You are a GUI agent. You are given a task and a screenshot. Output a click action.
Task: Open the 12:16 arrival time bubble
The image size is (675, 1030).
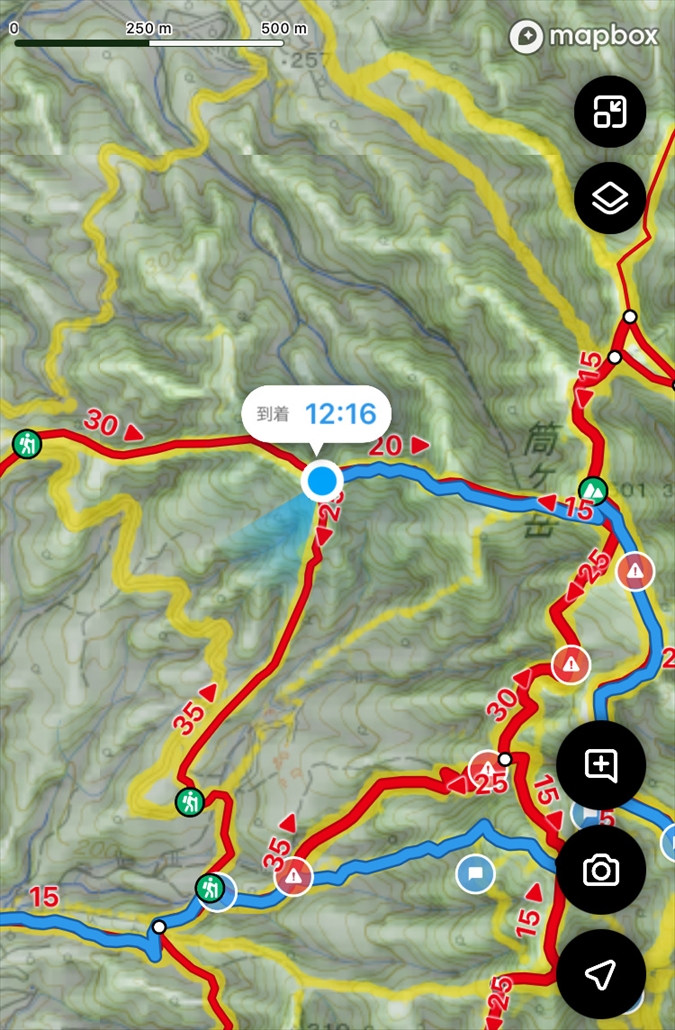(x=317, y=413)
